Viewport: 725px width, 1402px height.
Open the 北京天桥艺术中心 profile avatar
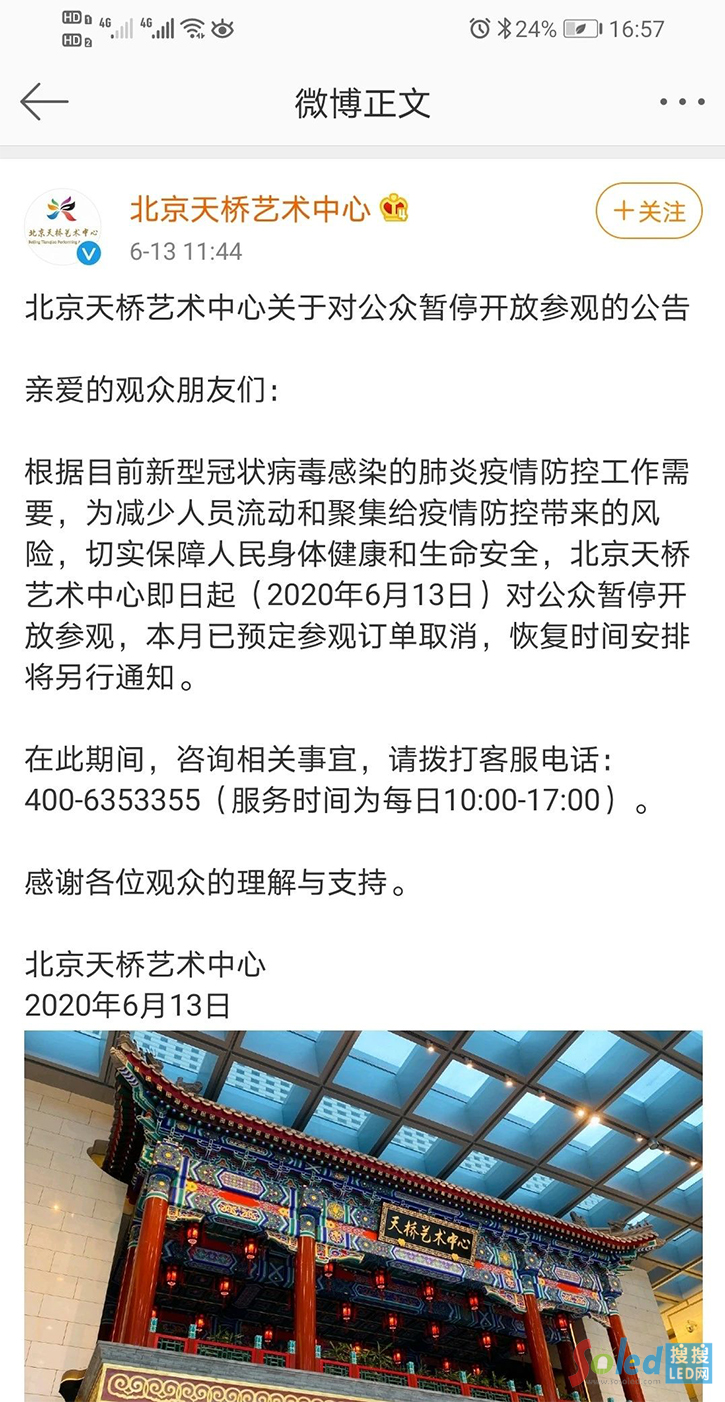63,226
